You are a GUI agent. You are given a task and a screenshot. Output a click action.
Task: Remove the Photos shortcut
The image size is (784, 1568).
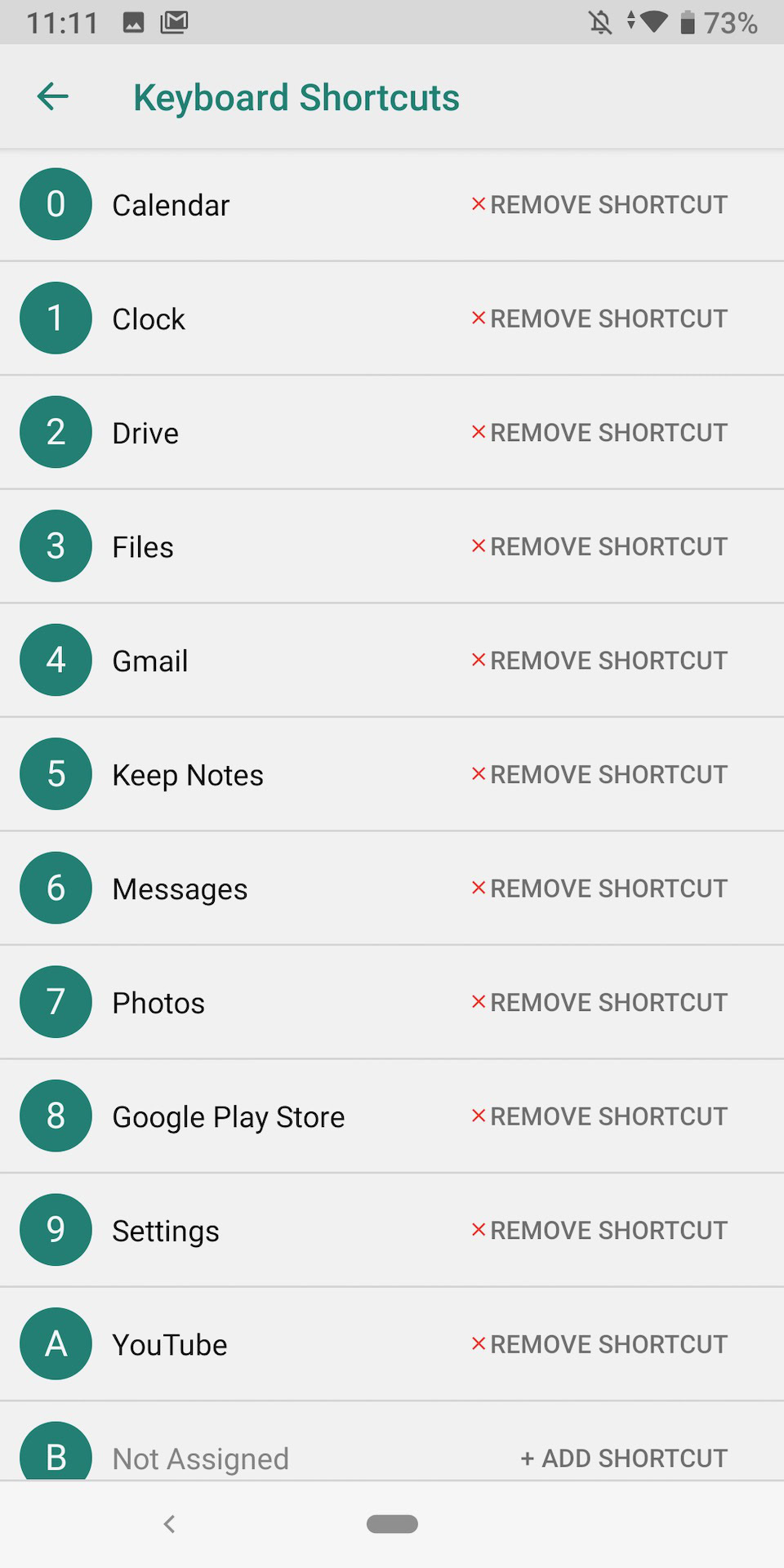point(599,1002)
